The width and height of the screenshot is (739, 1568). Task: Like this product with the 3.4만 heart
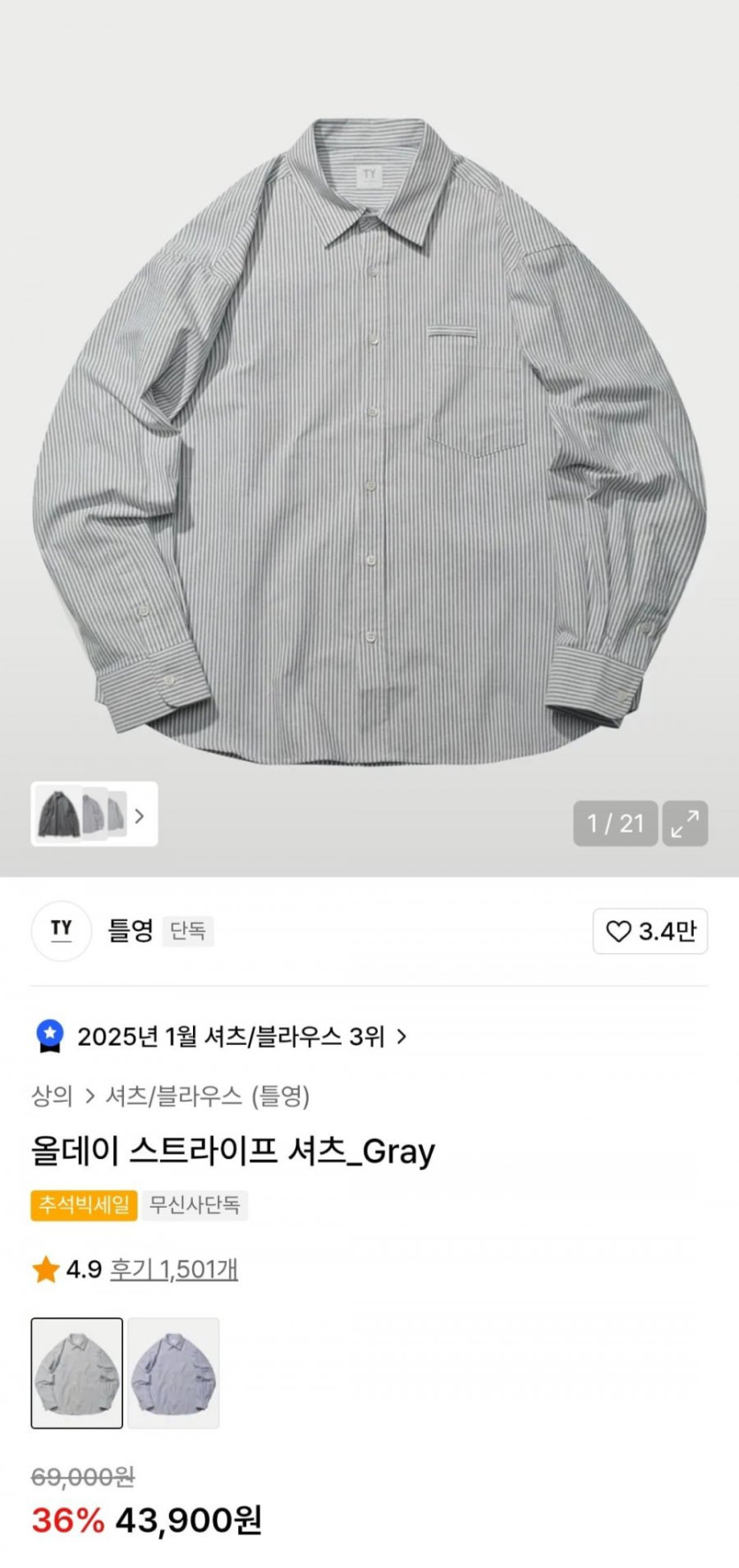coord(650,931)
